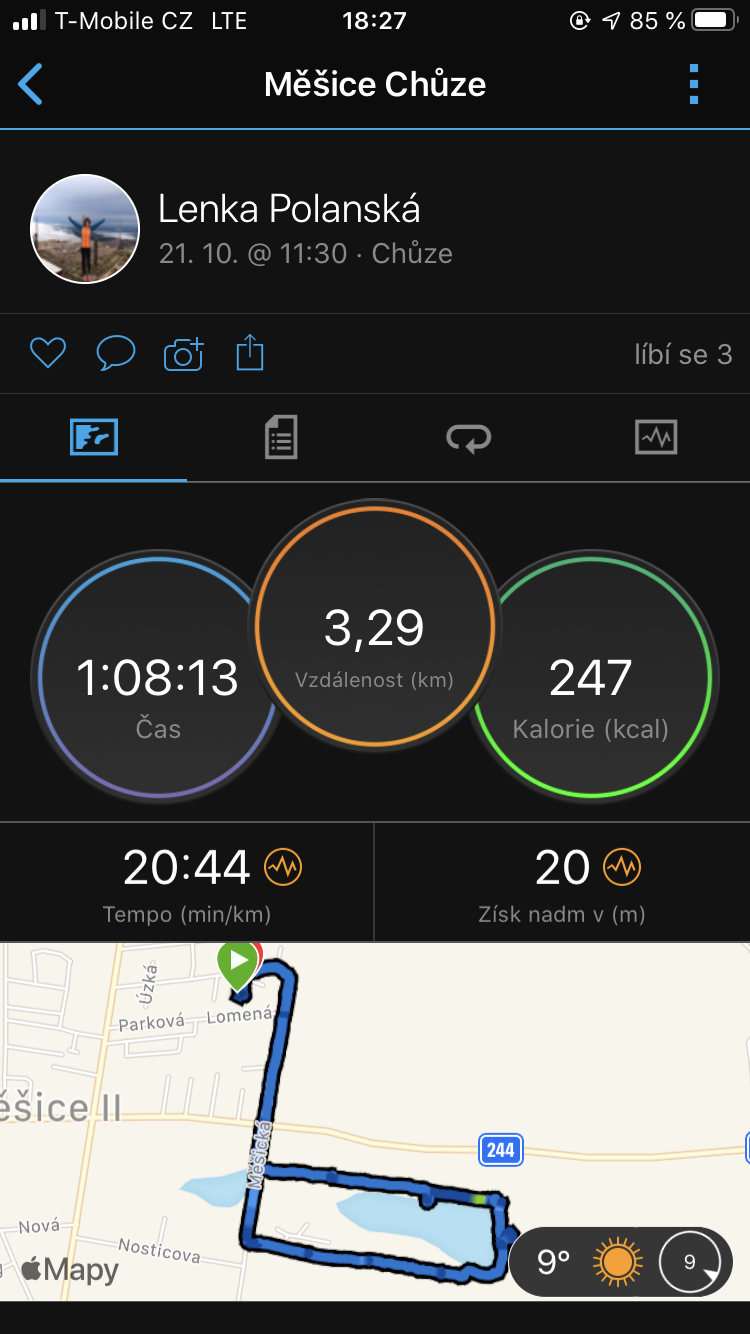Switch to the activity details stats tab
Viewport: 750px width, 1334px height.
281,437
